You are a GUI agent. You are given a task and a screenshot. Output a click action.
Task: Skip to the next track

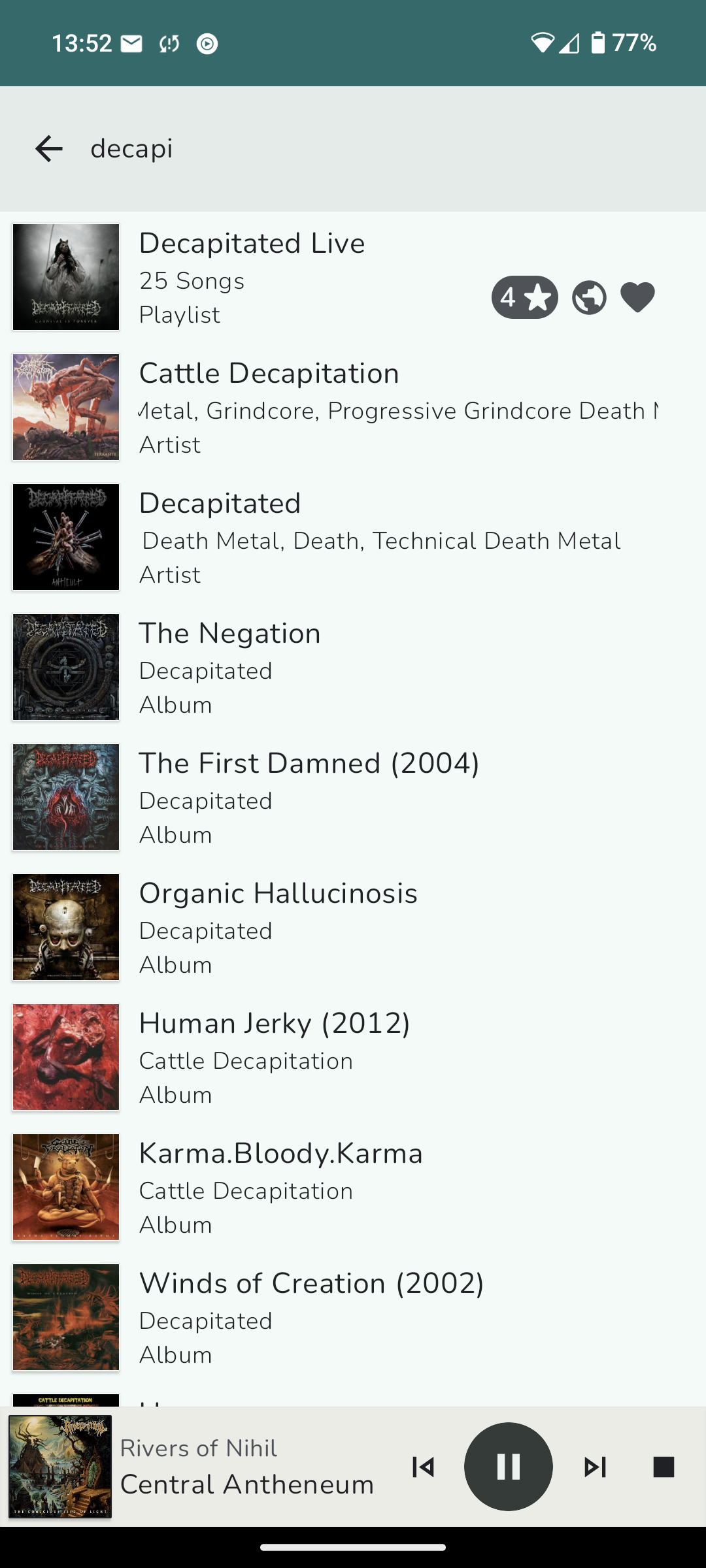[x=595, y=1467]
